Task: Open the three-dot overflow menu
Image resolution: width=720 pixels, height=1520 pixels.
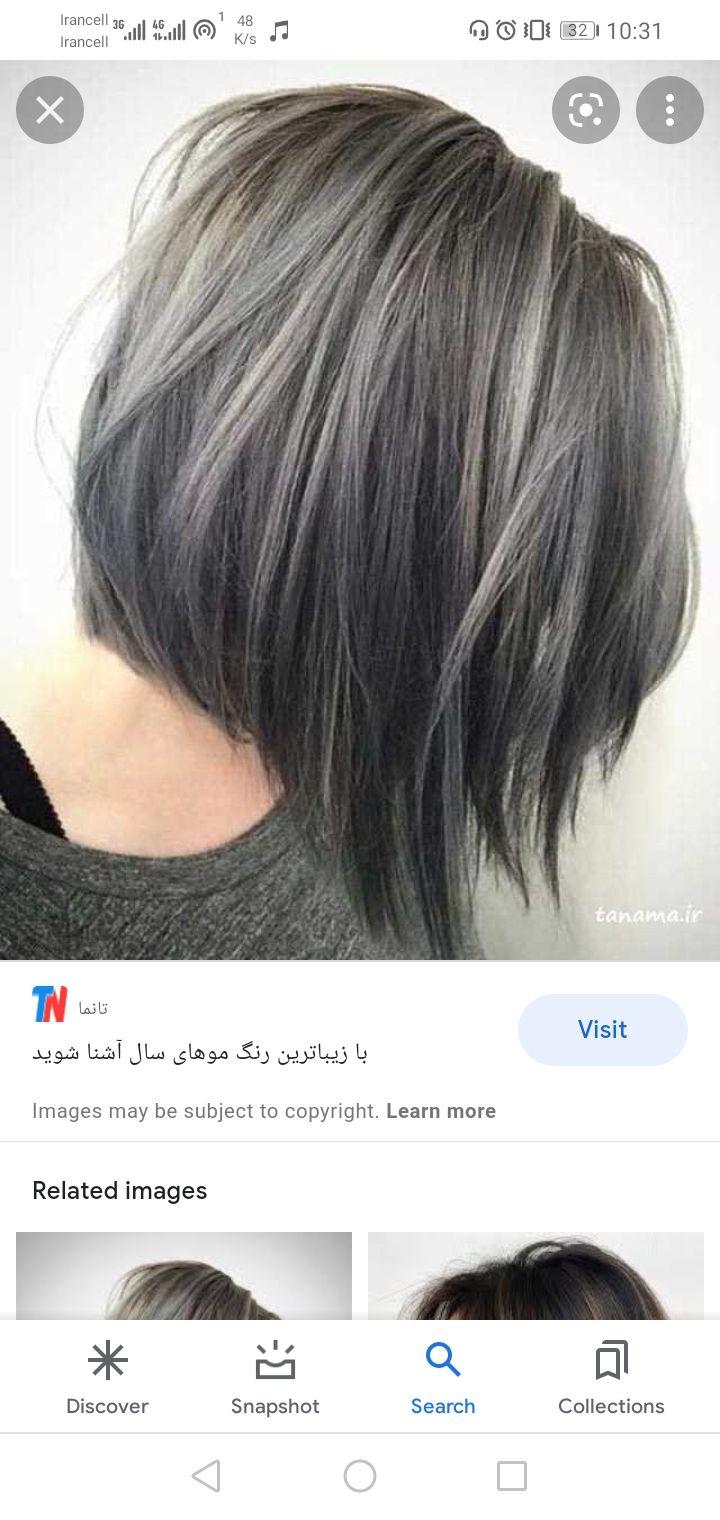Action: point(670,110)
